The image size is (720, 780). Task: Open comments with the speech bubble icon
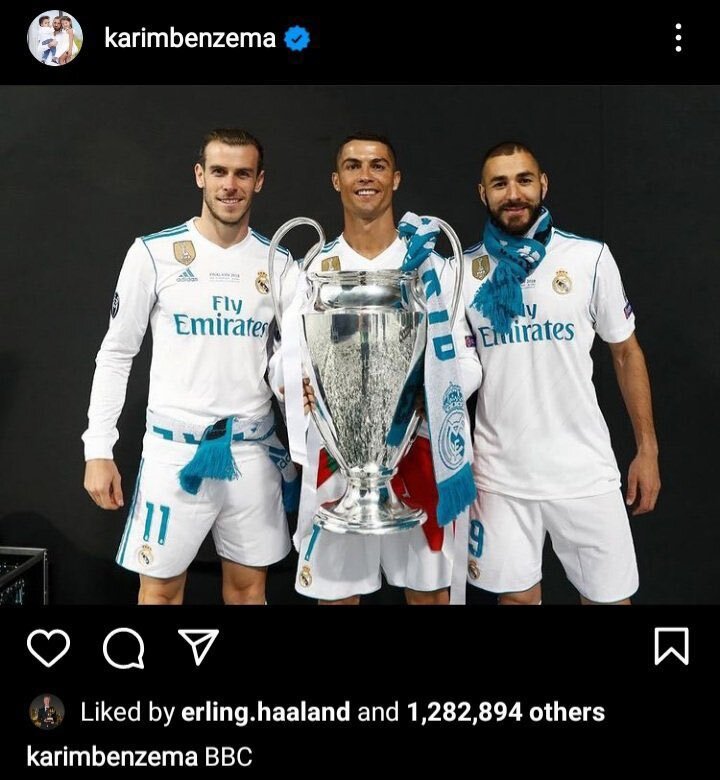(x=124, y=648)
